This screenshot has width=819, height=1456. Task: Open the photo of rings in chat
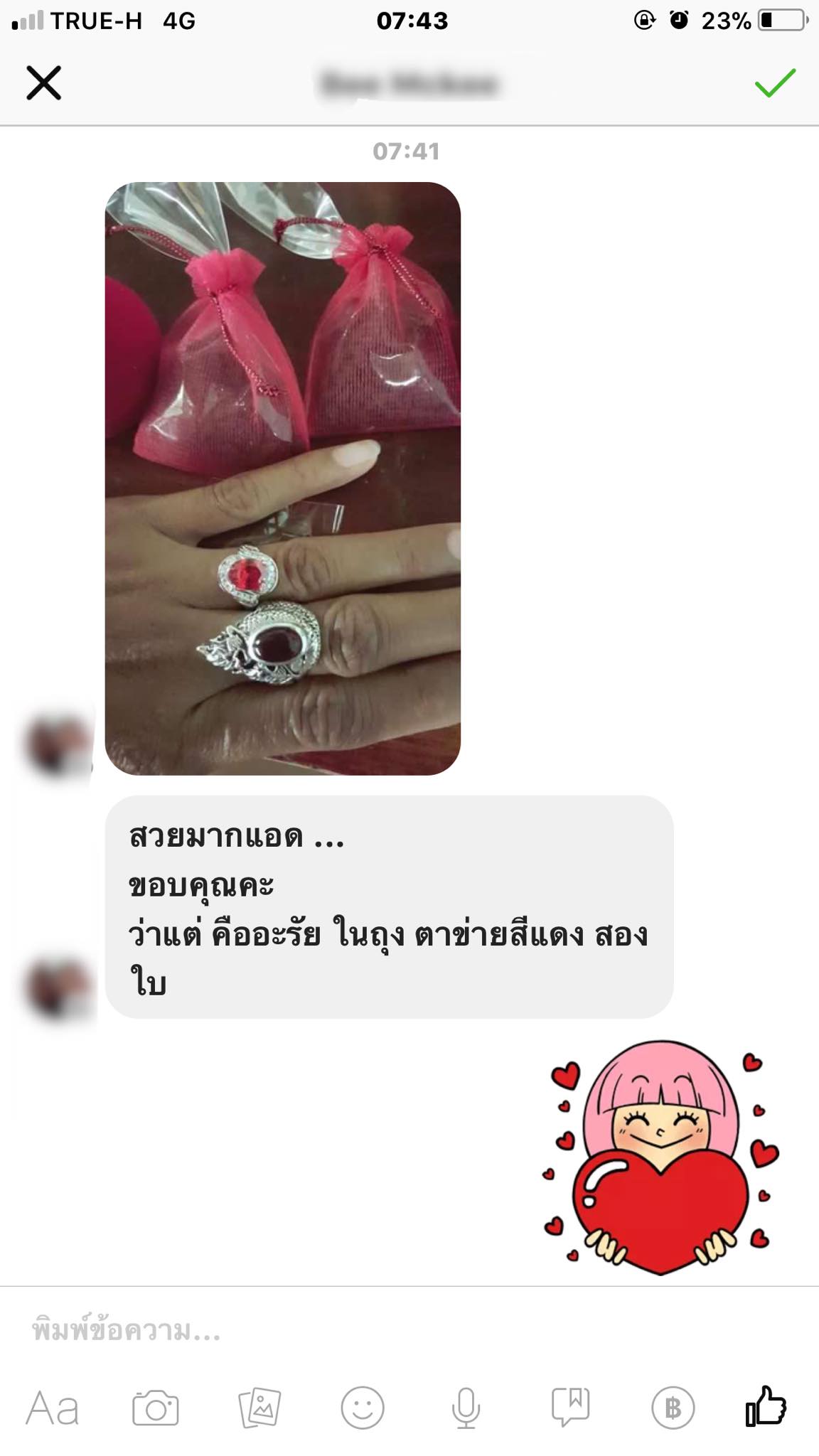(x=282, y=478)
